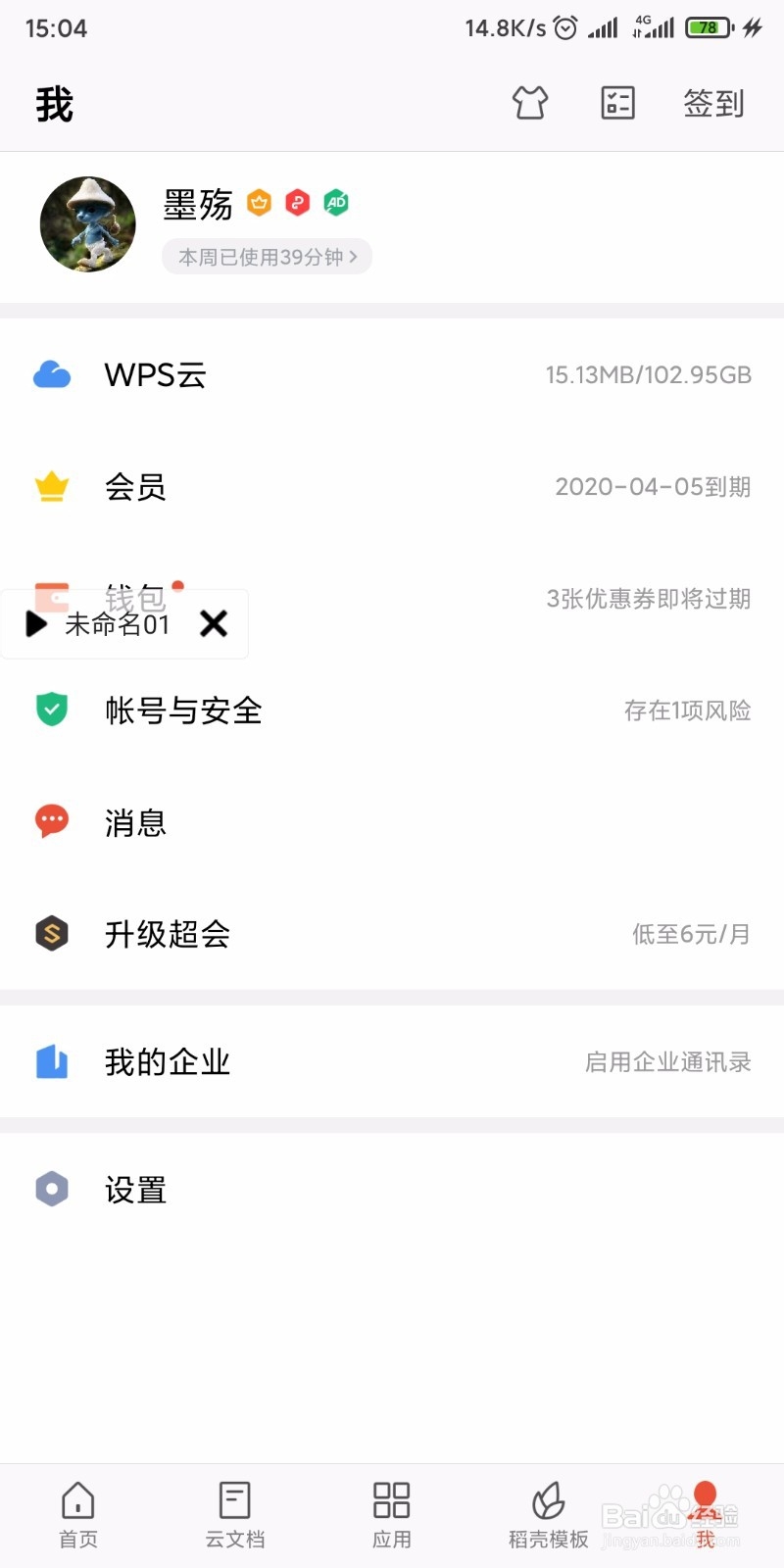Open 帐号与安全 account security
784x1568 pixels.
392,710
